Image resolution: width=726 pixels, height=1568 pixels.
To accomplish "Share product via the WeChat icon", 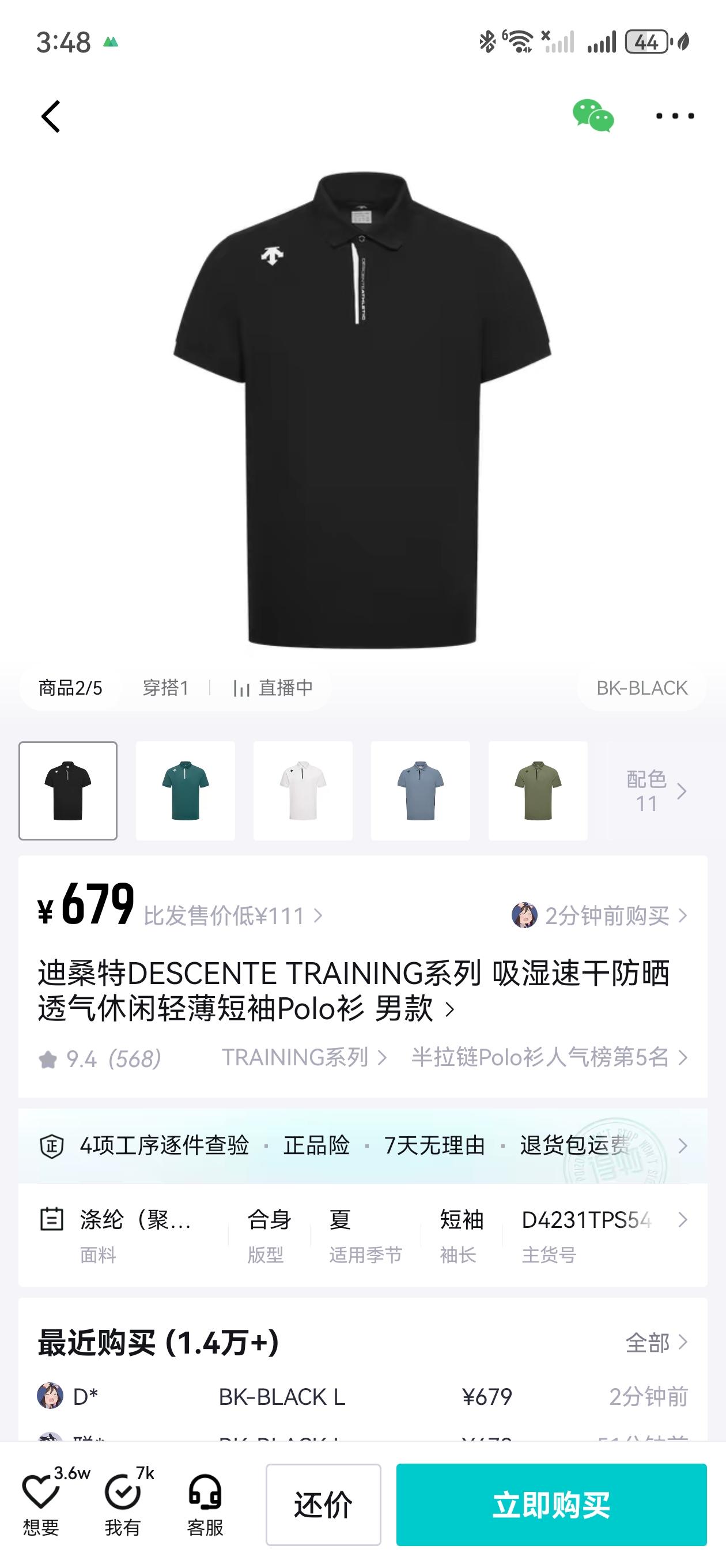I will (593, 116).
